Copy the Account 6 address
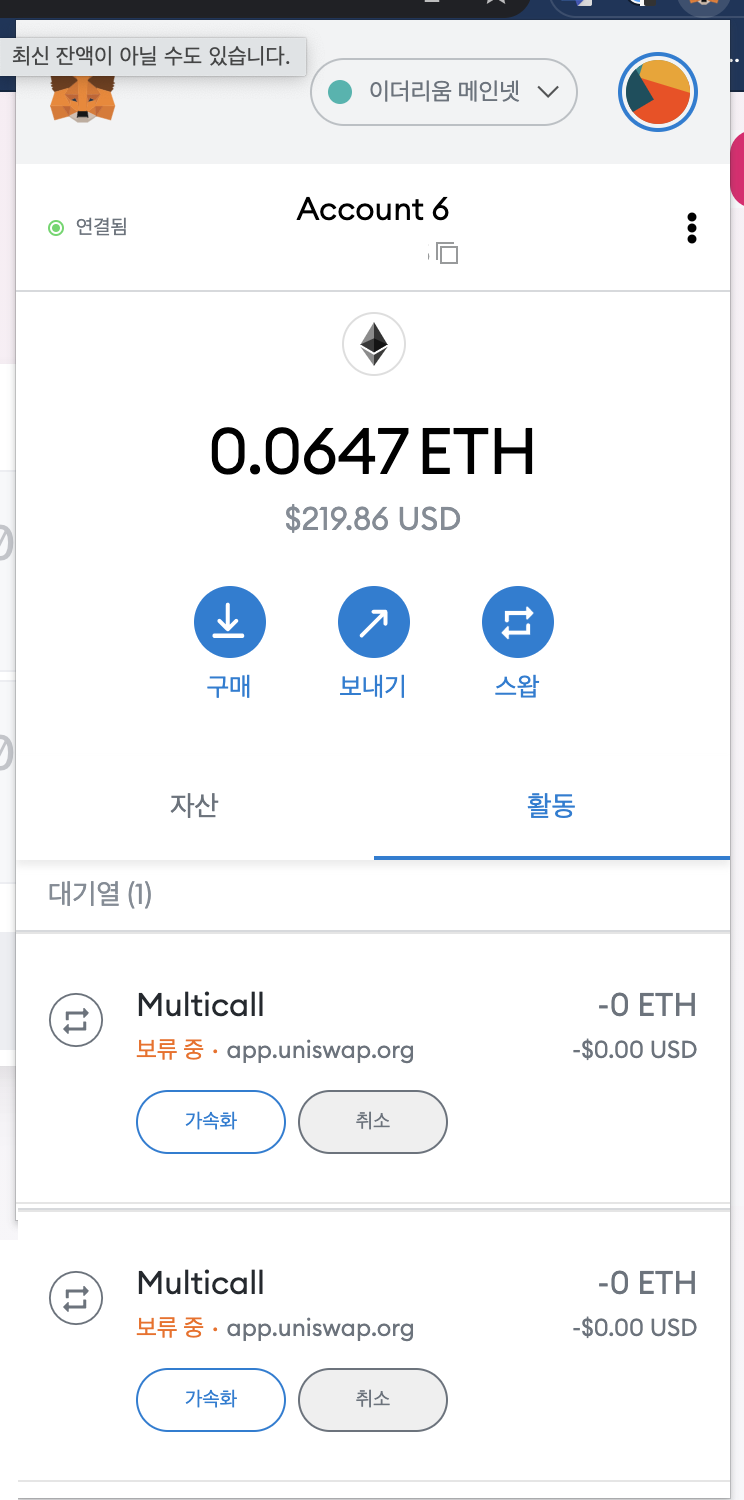744x1500 pixels. click(447, 253)
